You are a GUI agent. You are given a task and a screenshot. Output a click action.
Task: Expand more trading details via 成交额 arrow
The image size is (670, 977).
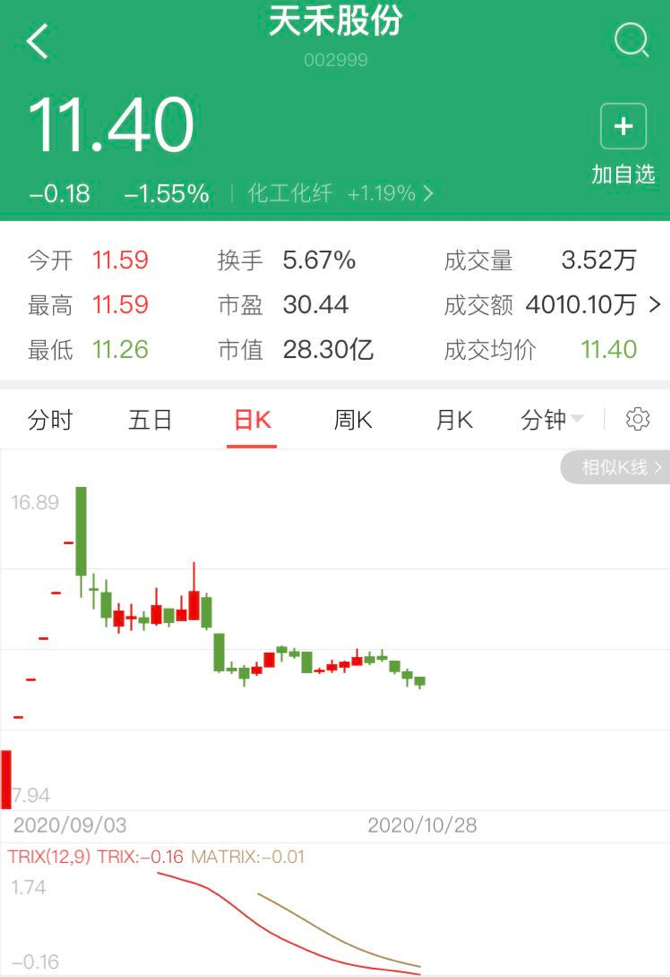click(x=655, y=305)
